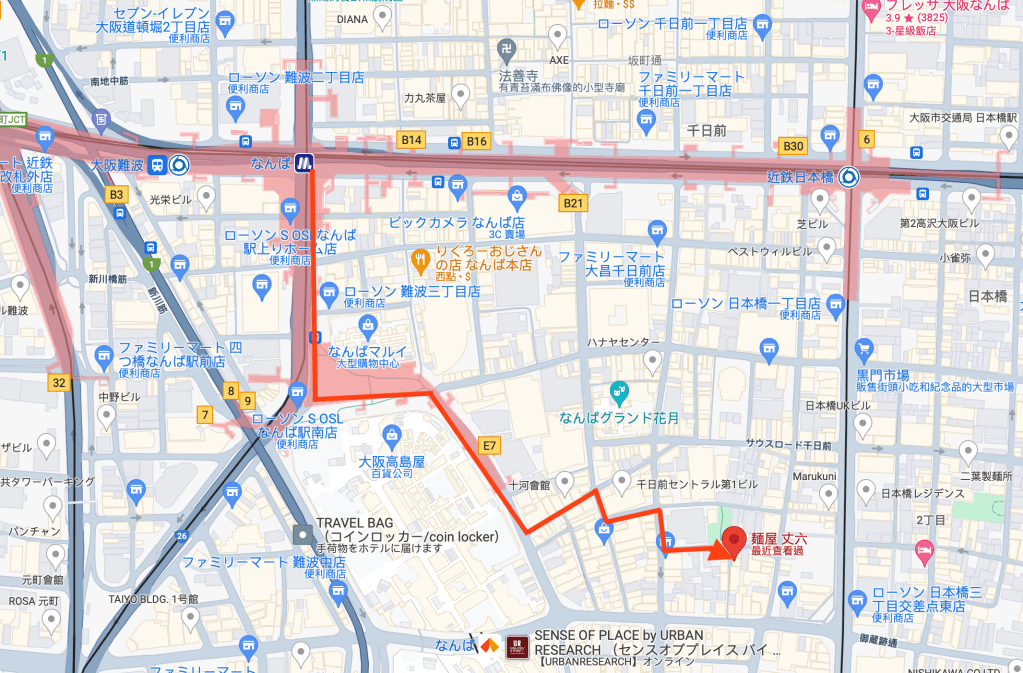Image resolution: width=1023 pixels, height=673 pixels.
Task: Tap the 十河會館 place pin
Action: pos(565,482)
